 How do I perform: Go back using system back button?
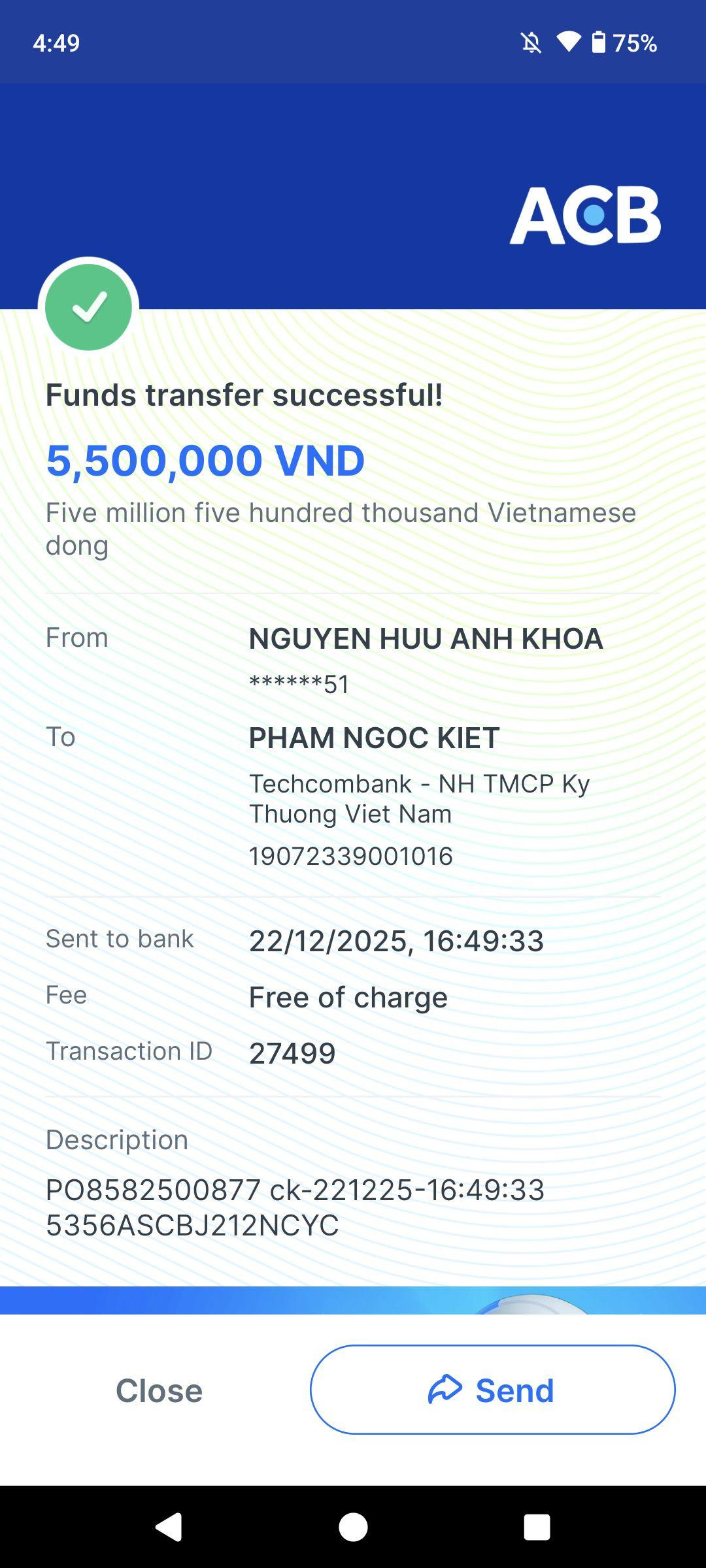[169, 1527]
